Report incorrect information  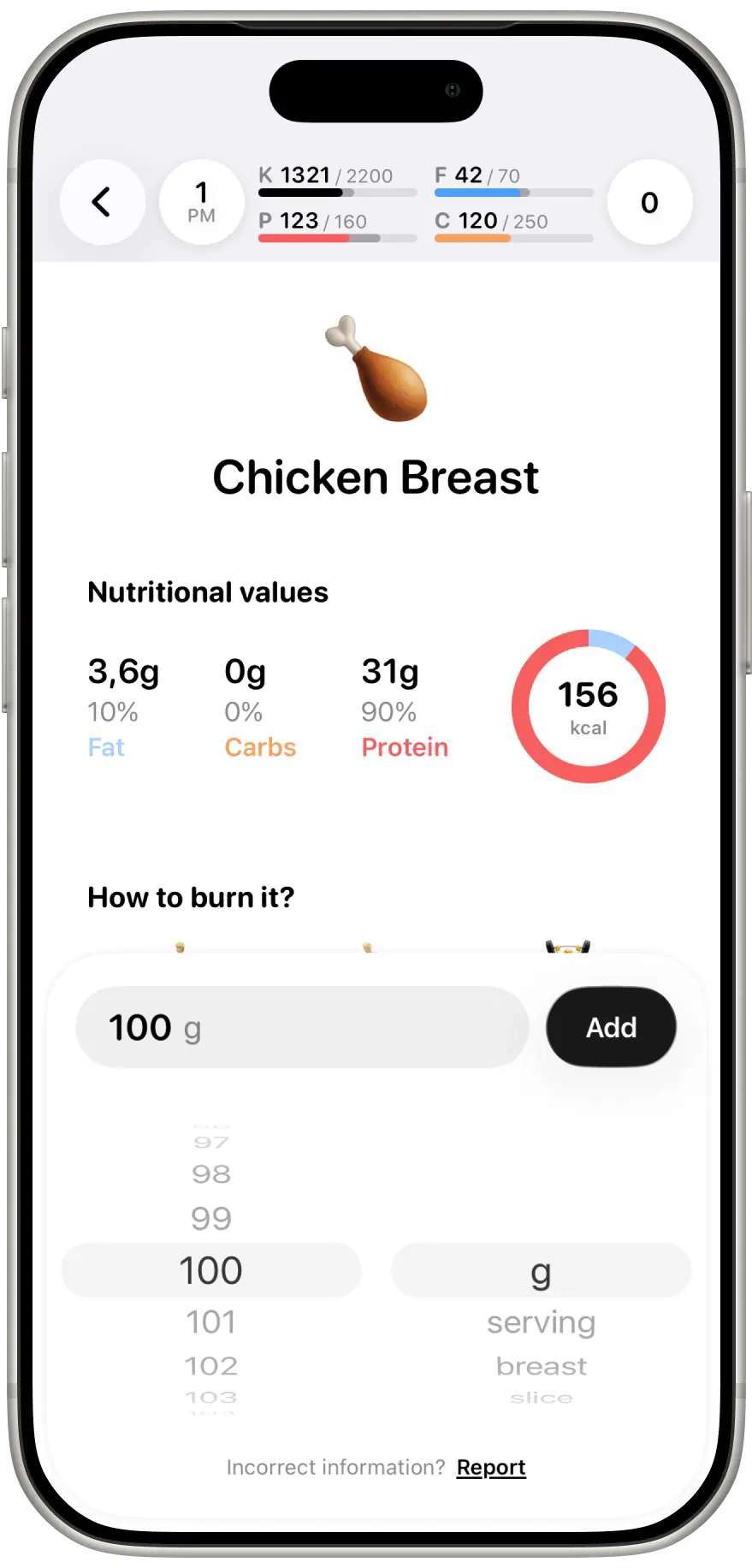pyautogui.click(x=491, y=1467)
